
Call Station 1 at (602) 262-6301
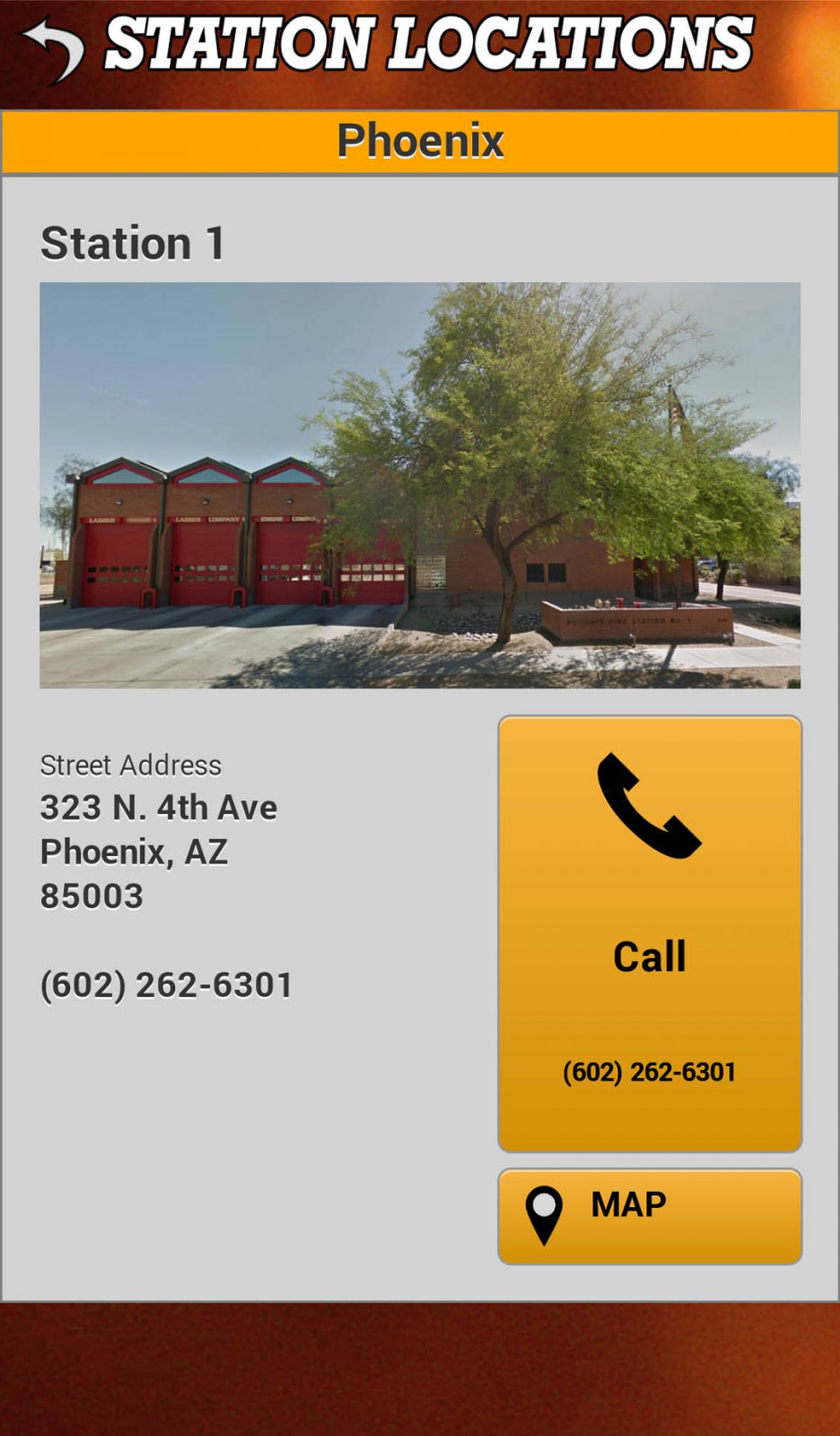pos(650,933)
